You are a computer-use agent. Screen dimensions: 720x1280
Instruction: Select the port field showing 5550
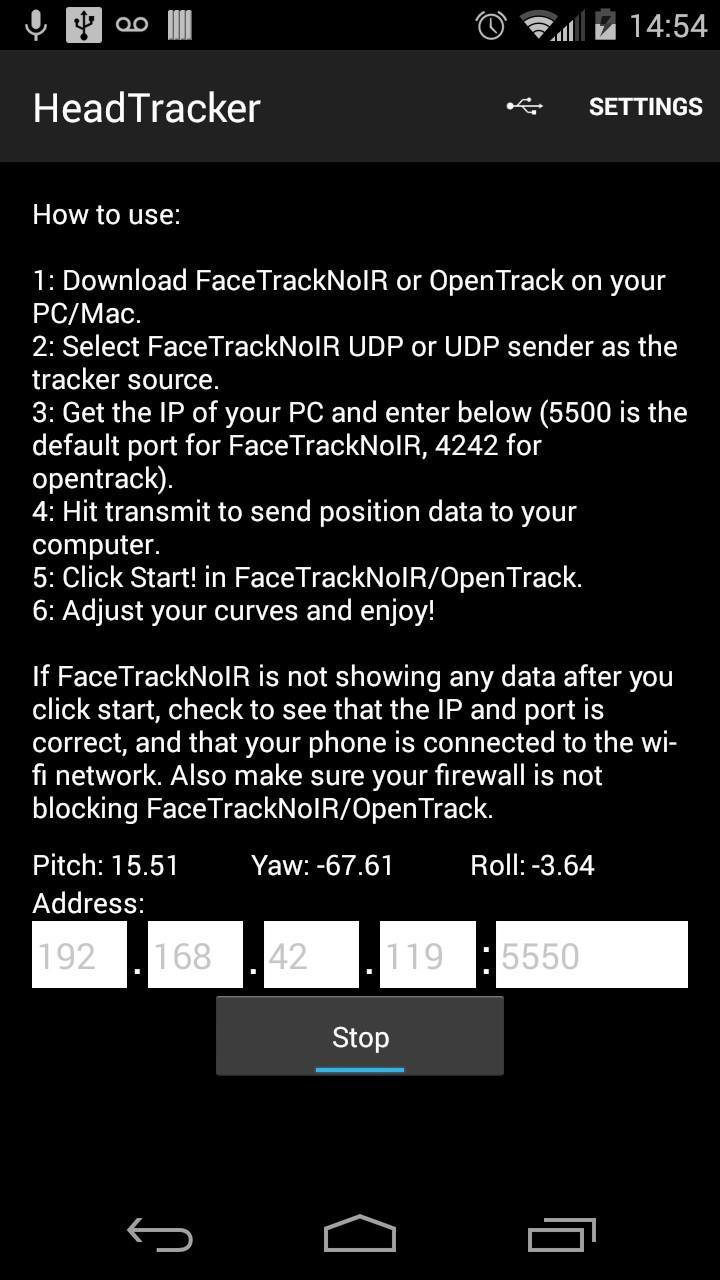pos(590,954)
